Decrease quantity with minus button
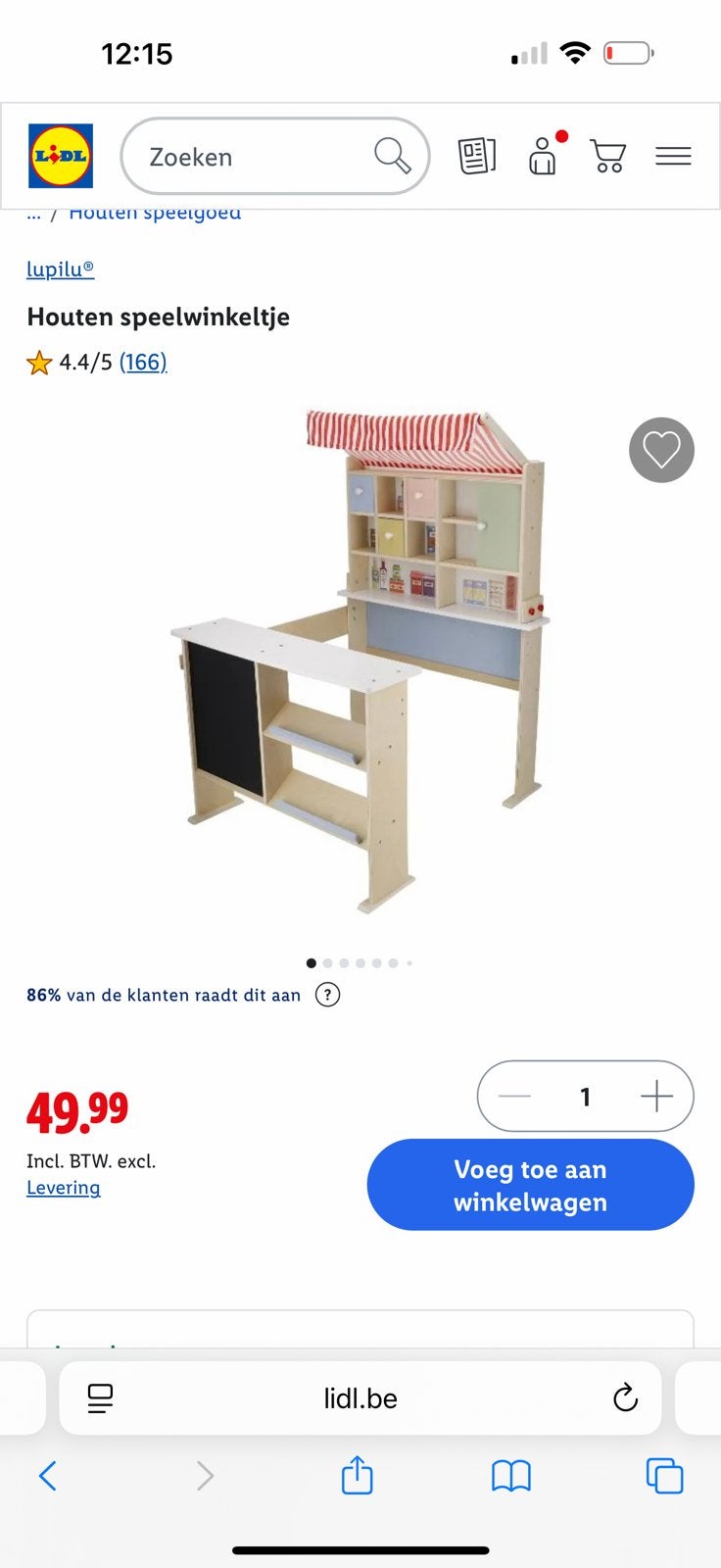Screen dimensions: 721x1568 click(514, 1097)
